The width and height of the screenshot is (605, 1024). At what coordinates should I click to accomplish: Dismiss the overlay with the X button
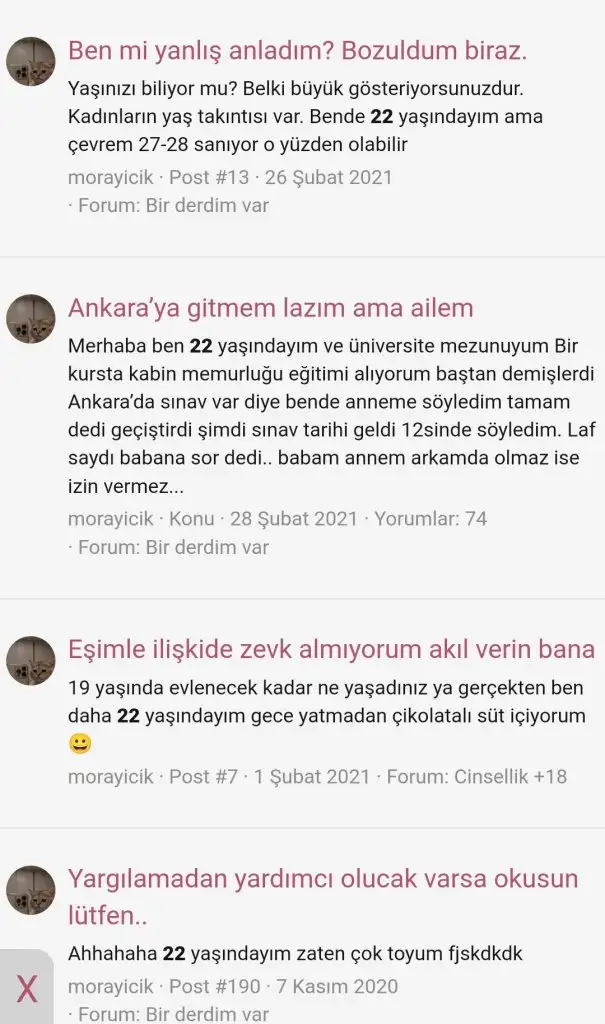click(27, 988)
